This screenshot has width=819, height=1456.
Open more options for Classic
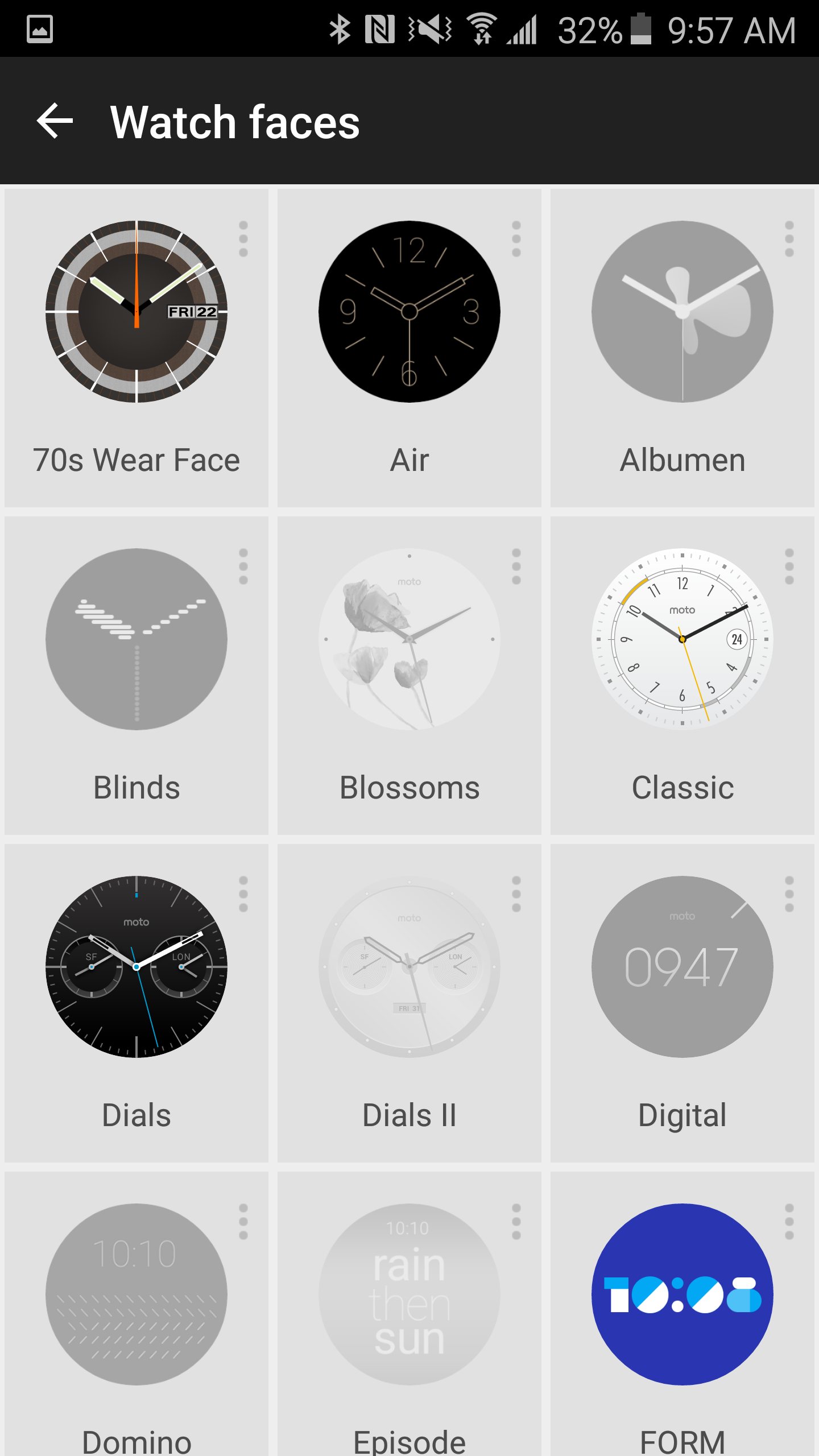click(x=789, y=566)
